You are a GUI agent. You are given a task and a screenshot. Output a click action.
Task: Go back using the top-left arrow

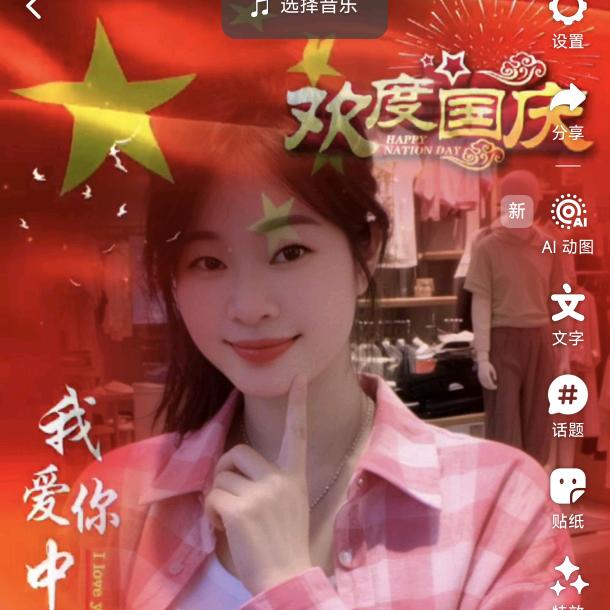pos(33,9)
